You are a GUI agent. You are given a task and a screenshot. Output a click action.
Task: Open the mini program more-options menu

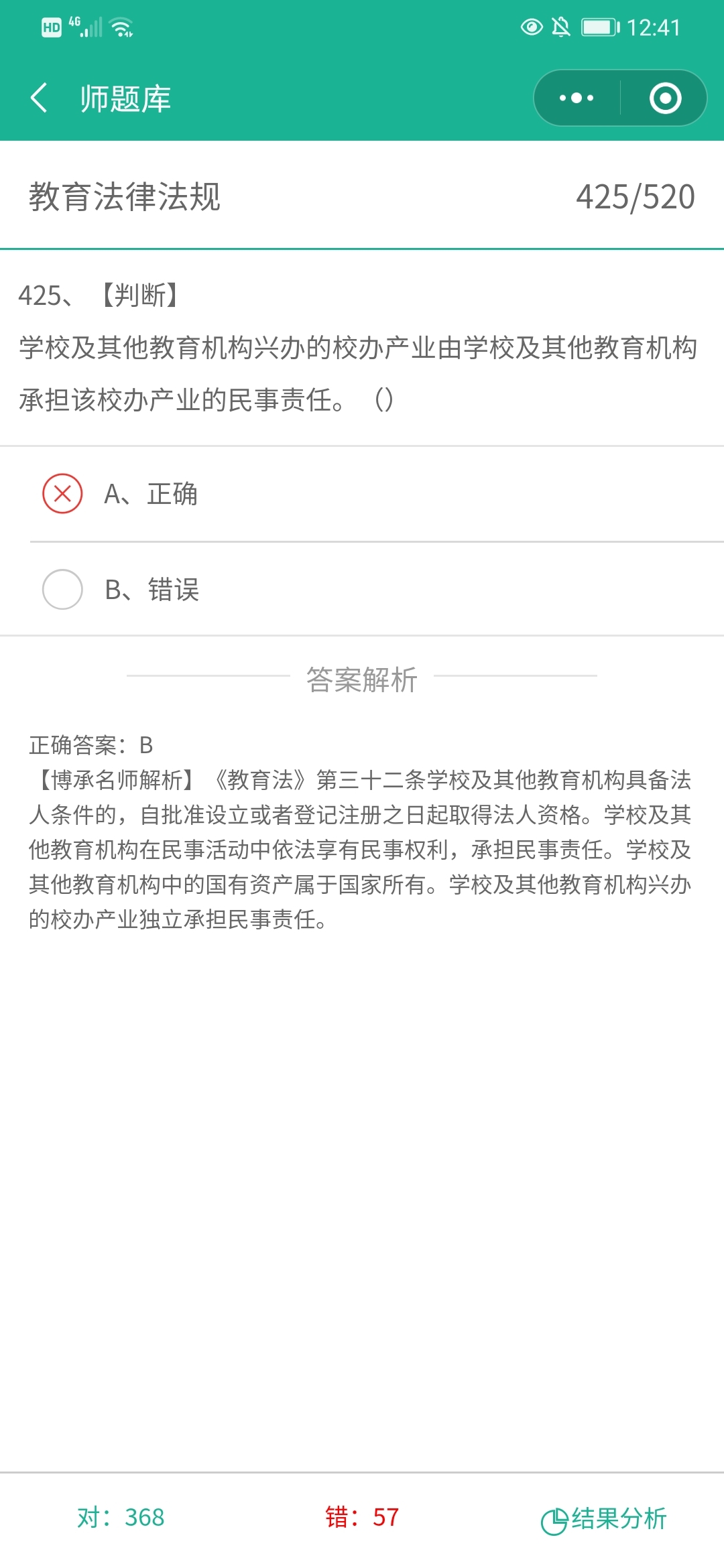(x=577, y=98)
